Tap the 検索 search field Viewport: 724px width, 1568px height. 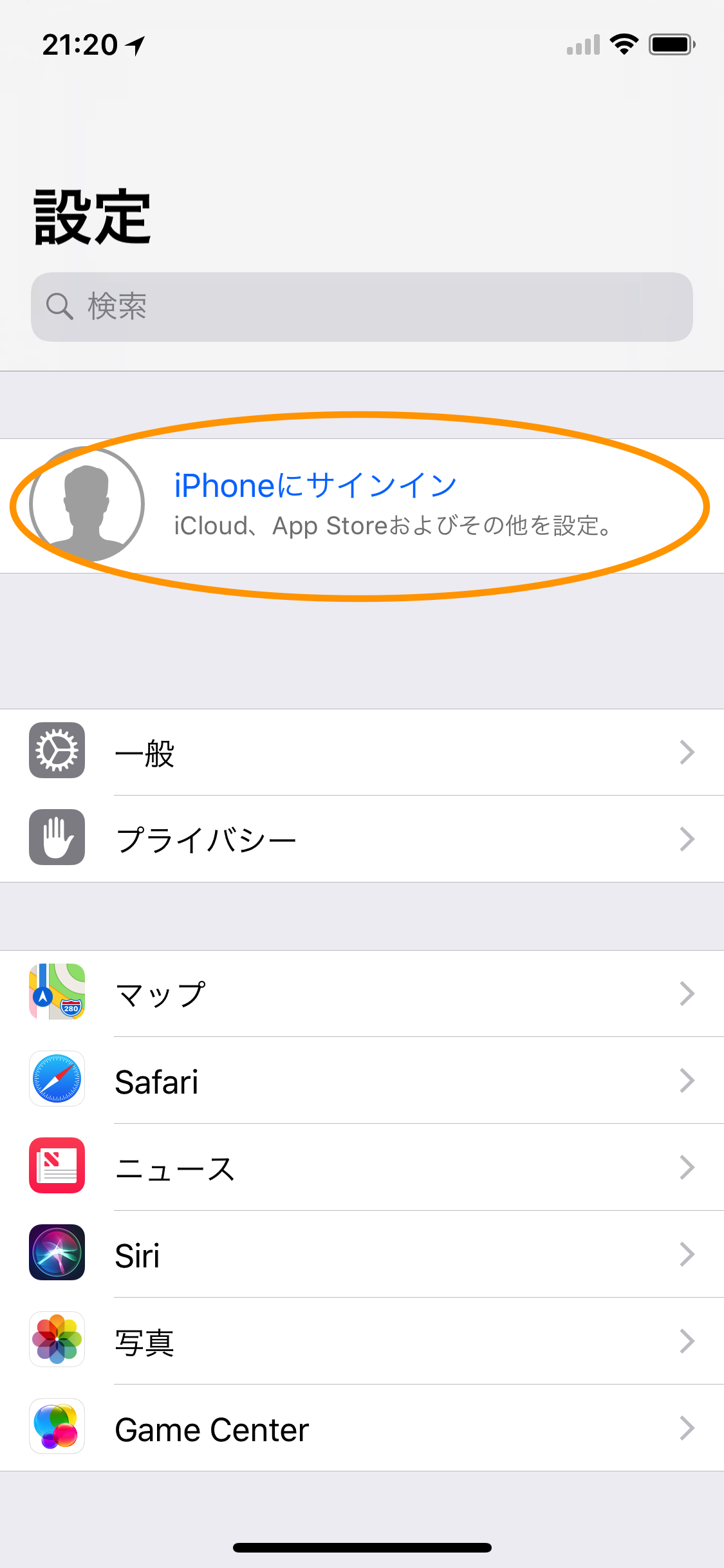pos(362,307)
